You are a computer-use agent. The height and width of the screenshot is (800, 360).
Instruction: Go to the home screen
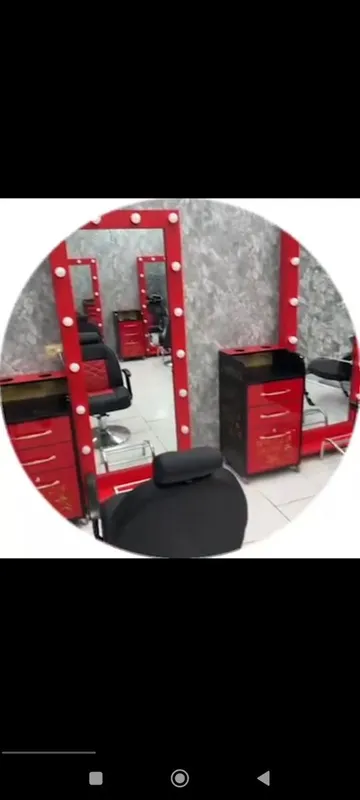coord(179,778)
